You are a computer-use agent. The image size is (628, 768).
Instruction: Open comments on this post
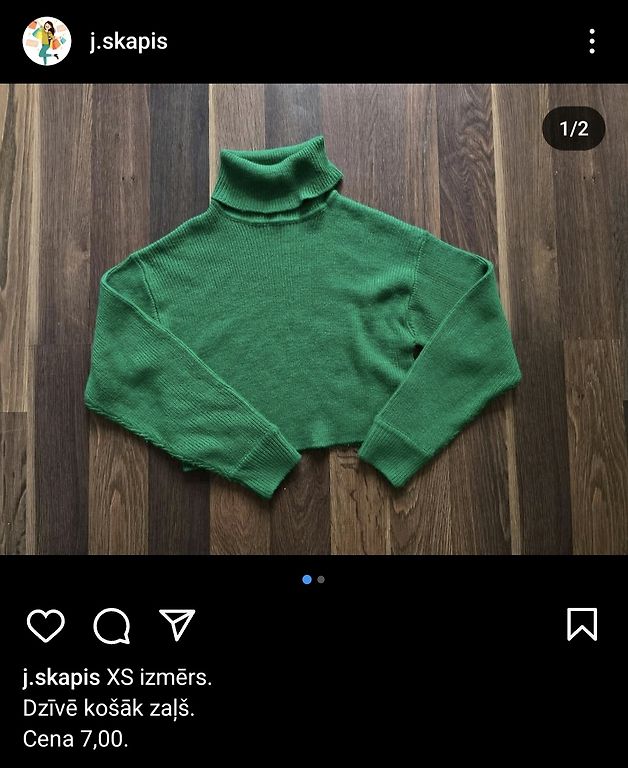(x=111, y=625)
